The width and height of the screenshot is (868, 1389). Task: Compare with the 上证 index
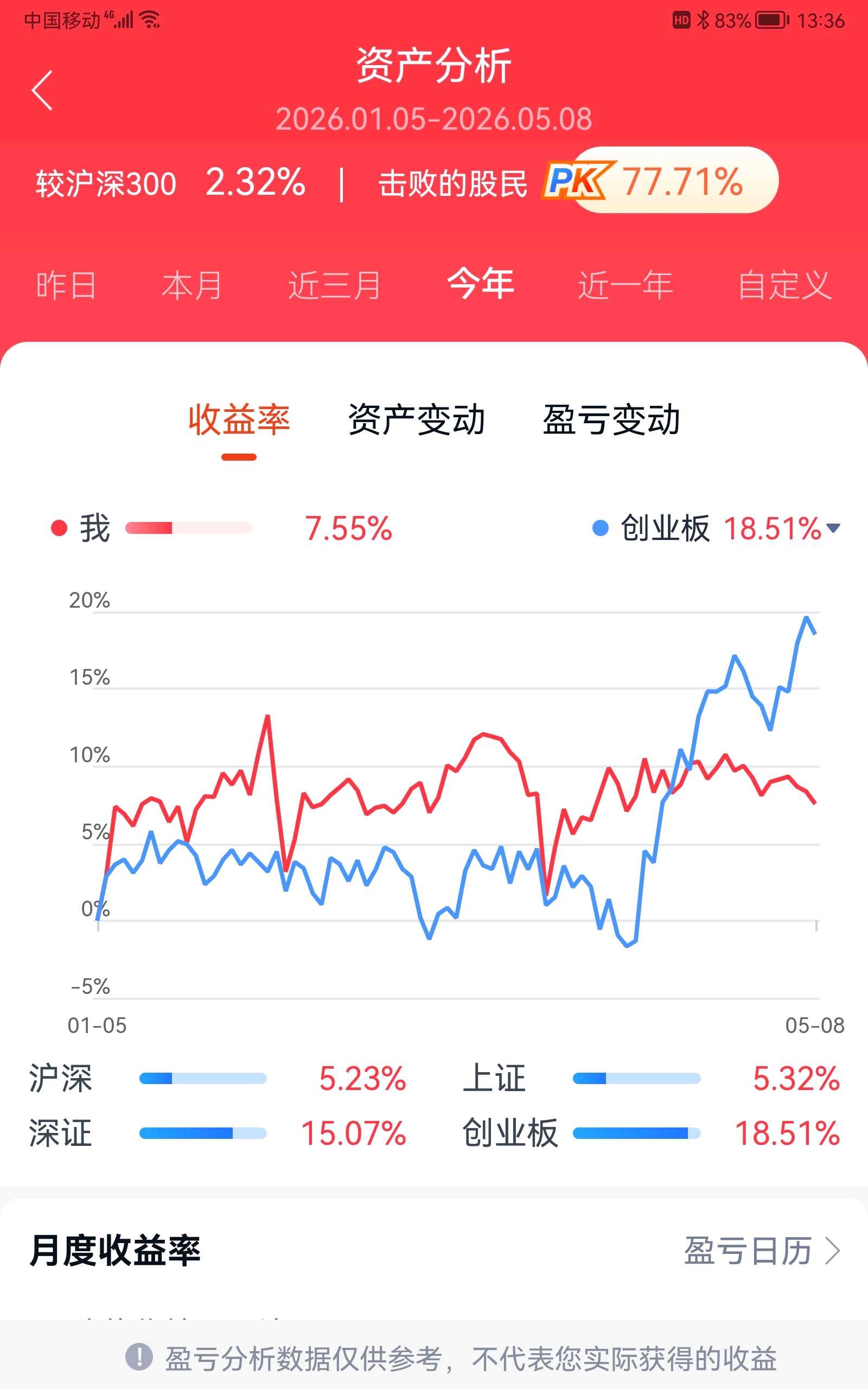[x=652, y=1079]
